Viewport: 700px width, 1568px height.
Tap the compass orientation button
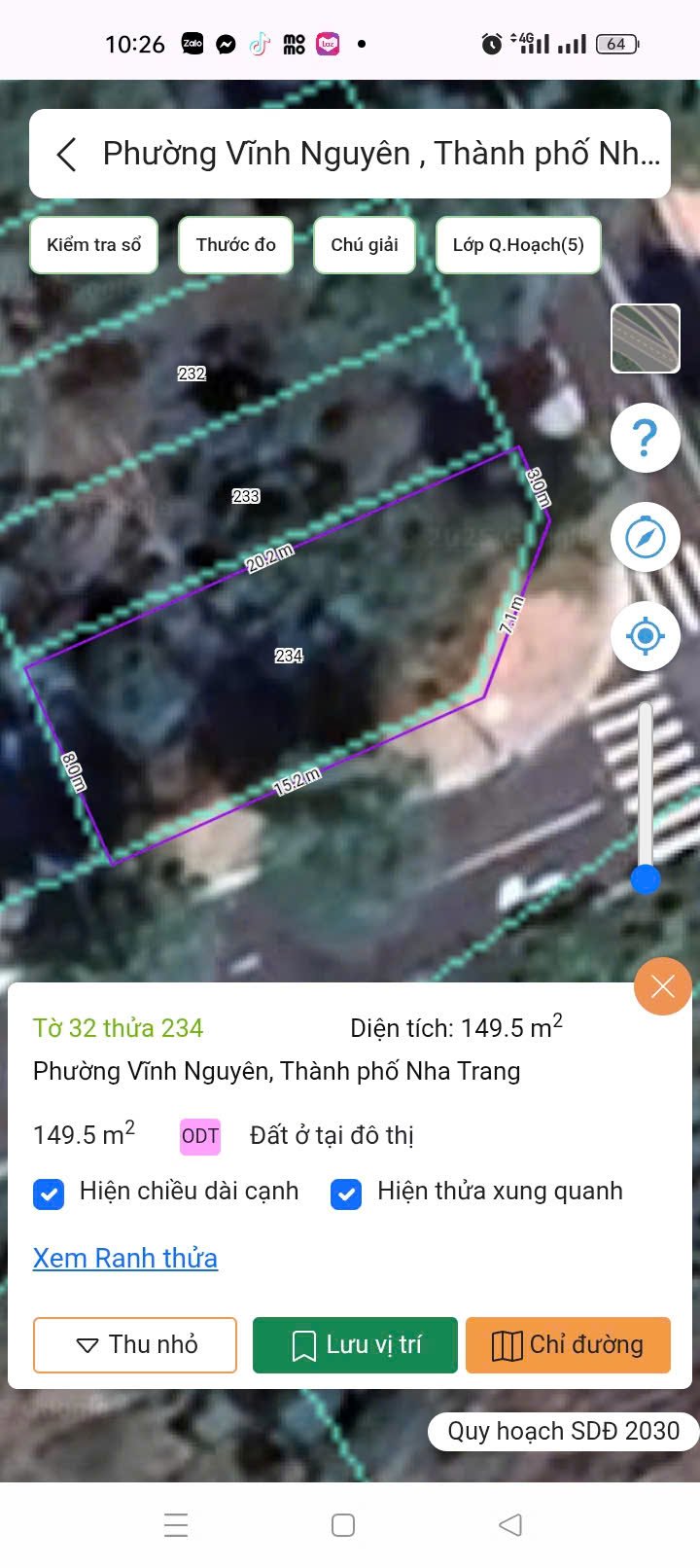646,537
